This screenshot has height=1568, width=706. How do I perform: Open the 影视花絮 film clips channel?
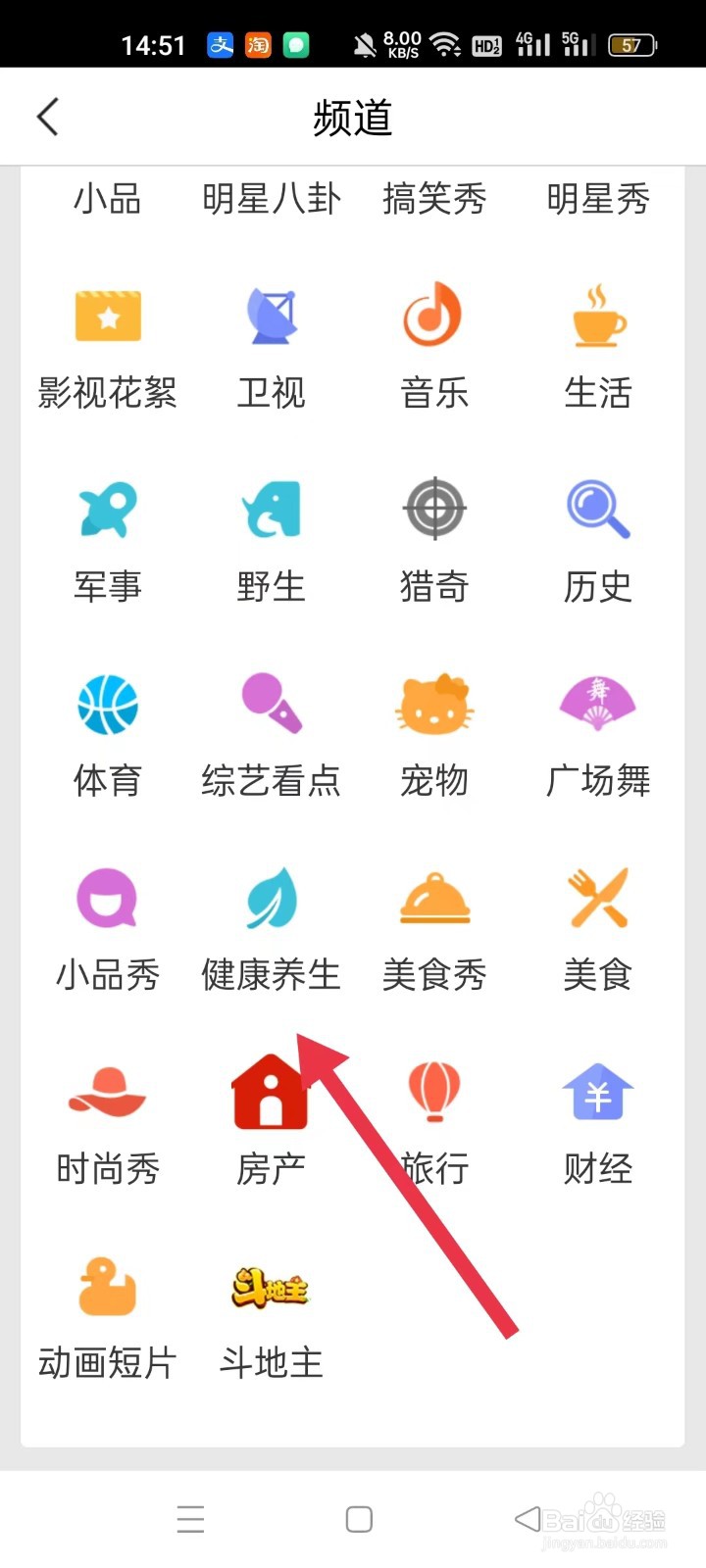tap(108, 316)
